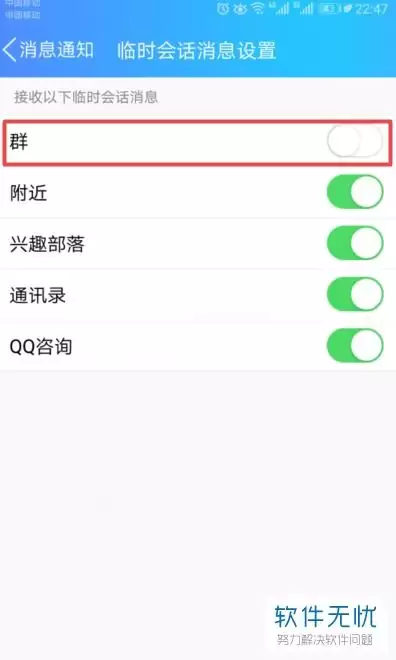
Task: Disable the 兴趣部落 toggle
Action: click(355, 243)
